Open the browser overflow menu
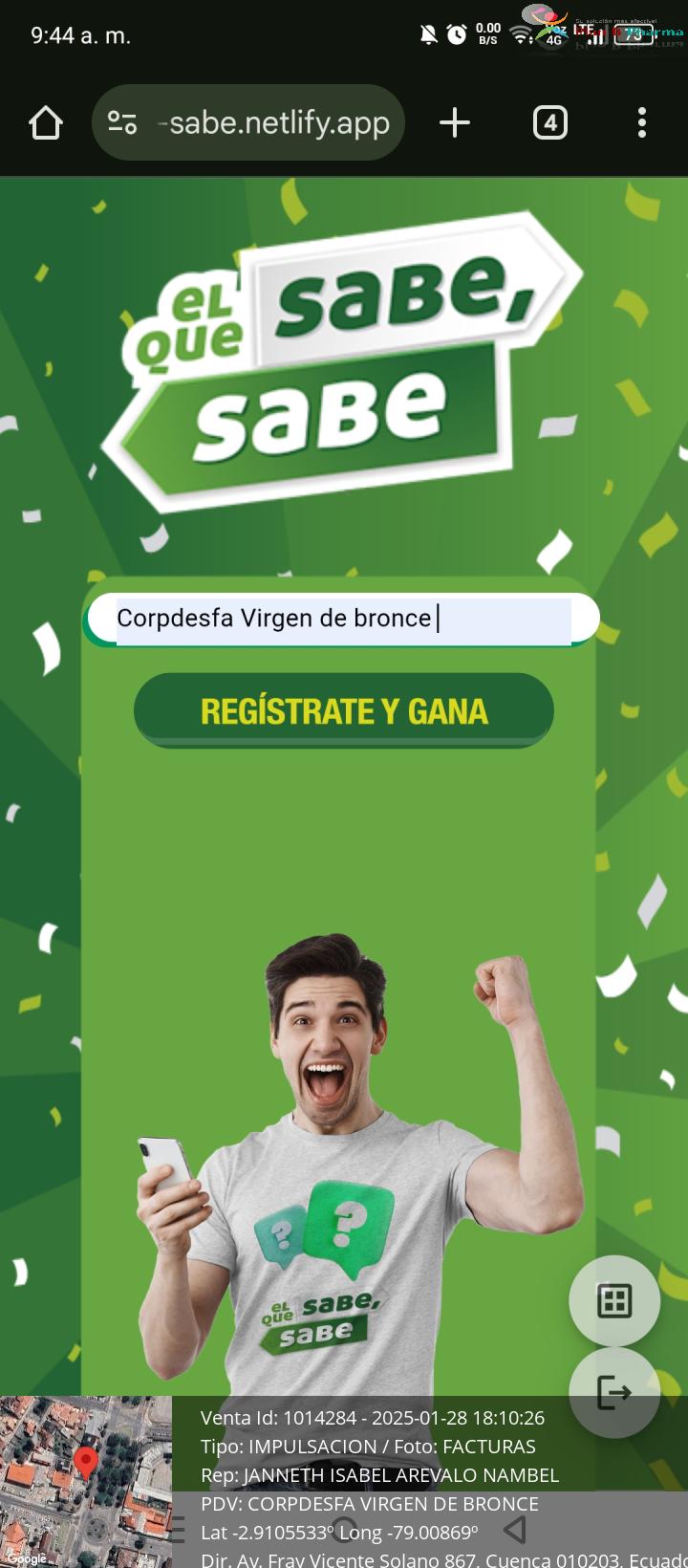Image resolution: width=688 pixels, height=1568 pixels. (642, 122)
